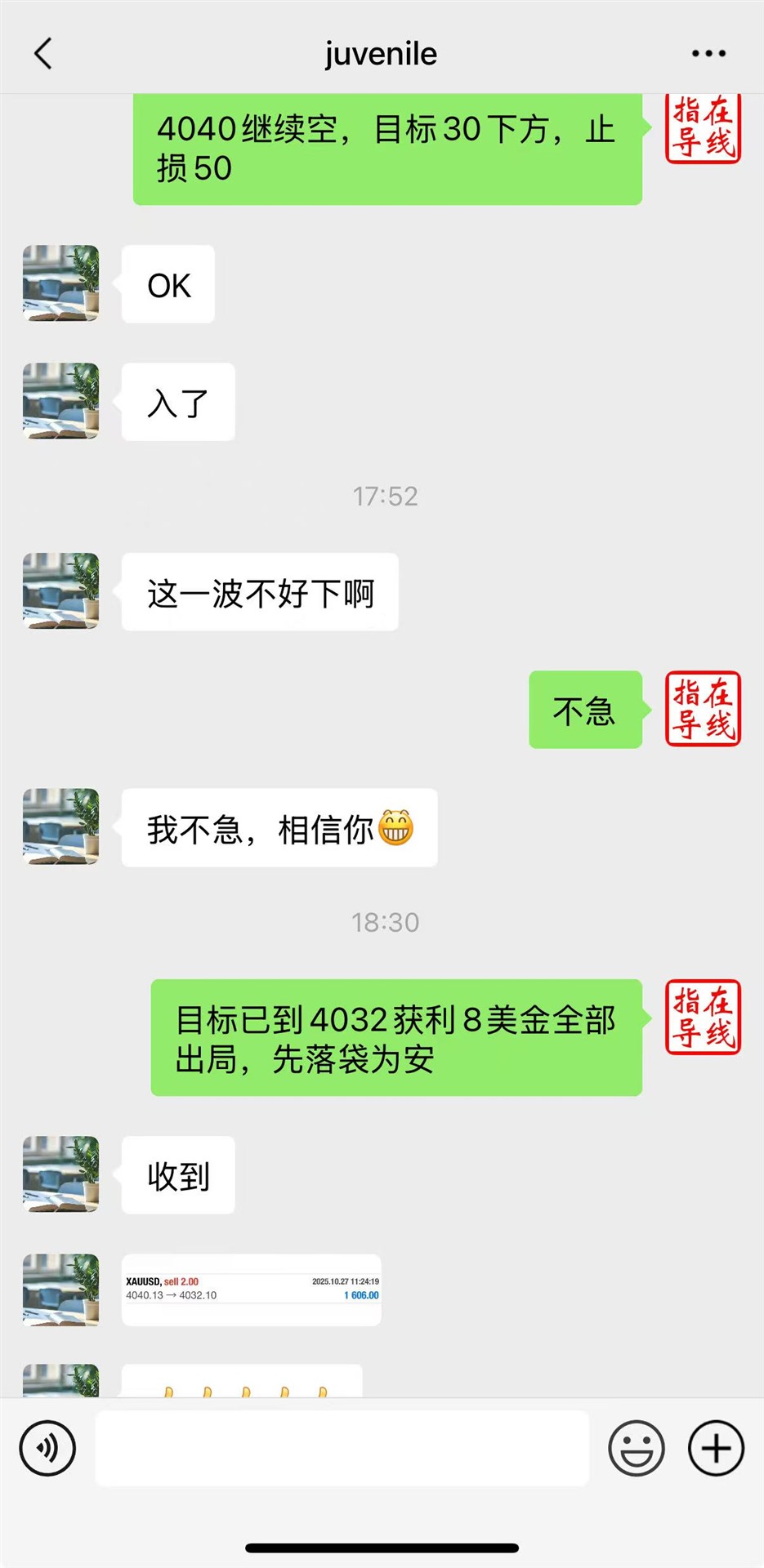The height and width of the screenshot is (1568, 764).
Task: Go back from the juvenile chat
Action: click(x=43, y=54)
